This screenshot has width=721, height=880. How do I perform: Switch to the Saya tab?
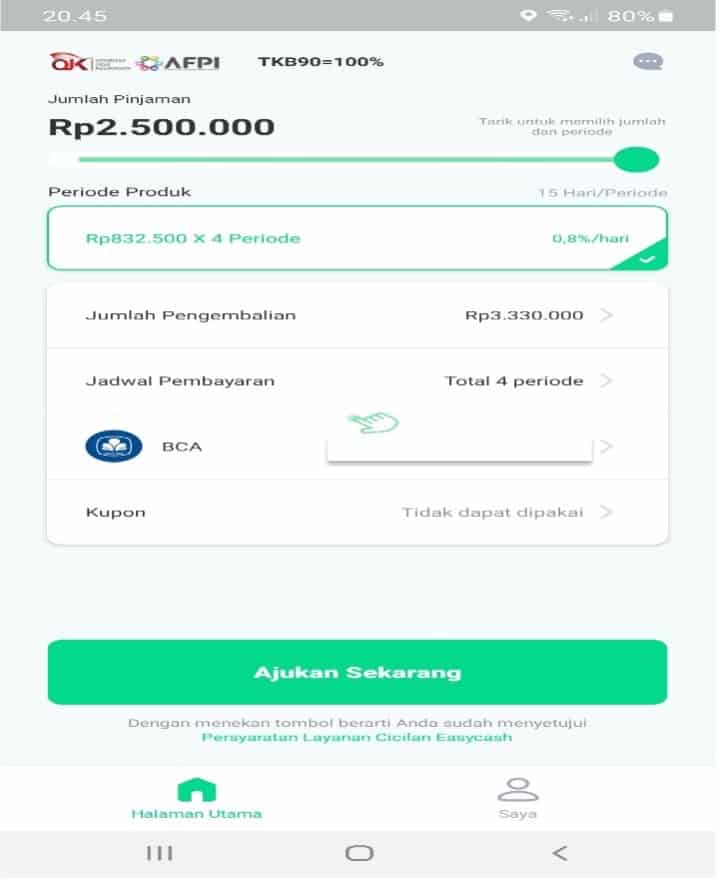tap(517, 799)
